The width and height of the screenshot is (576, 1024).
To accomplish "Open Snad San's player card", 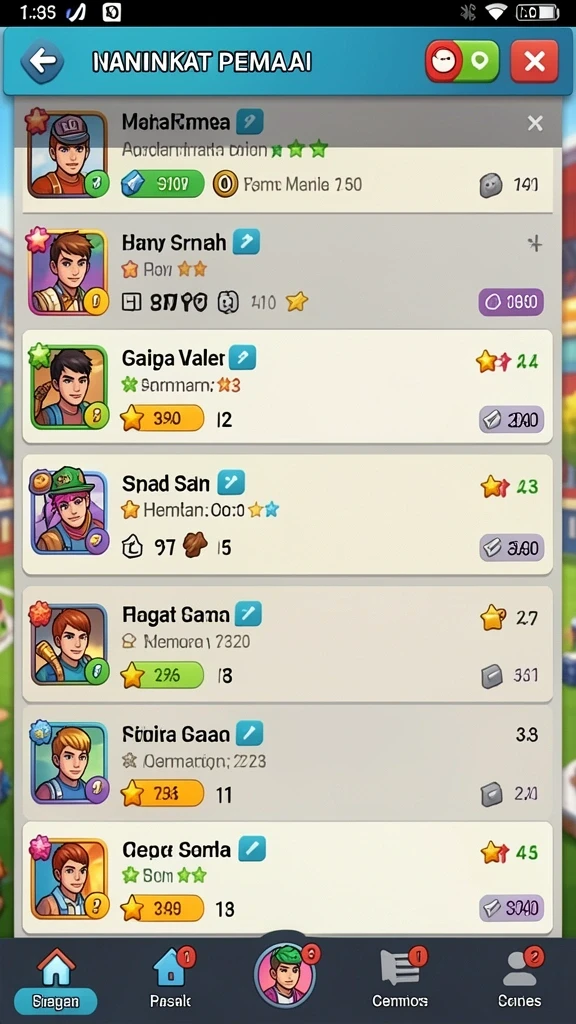I will coord(287,514).
